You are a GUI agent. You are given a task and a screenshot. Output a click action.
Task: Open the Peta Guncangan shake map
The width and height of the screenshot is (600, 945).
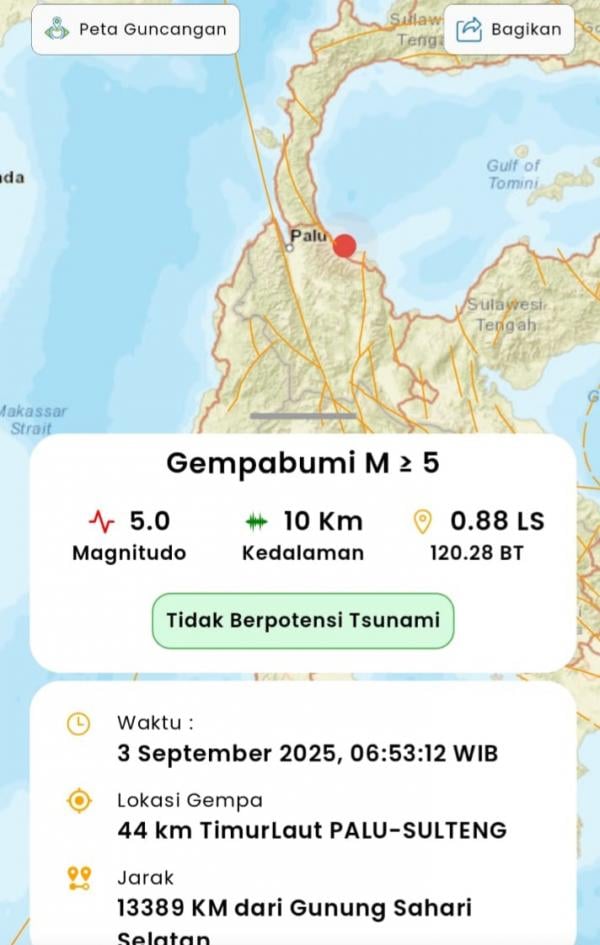point(135,29)
